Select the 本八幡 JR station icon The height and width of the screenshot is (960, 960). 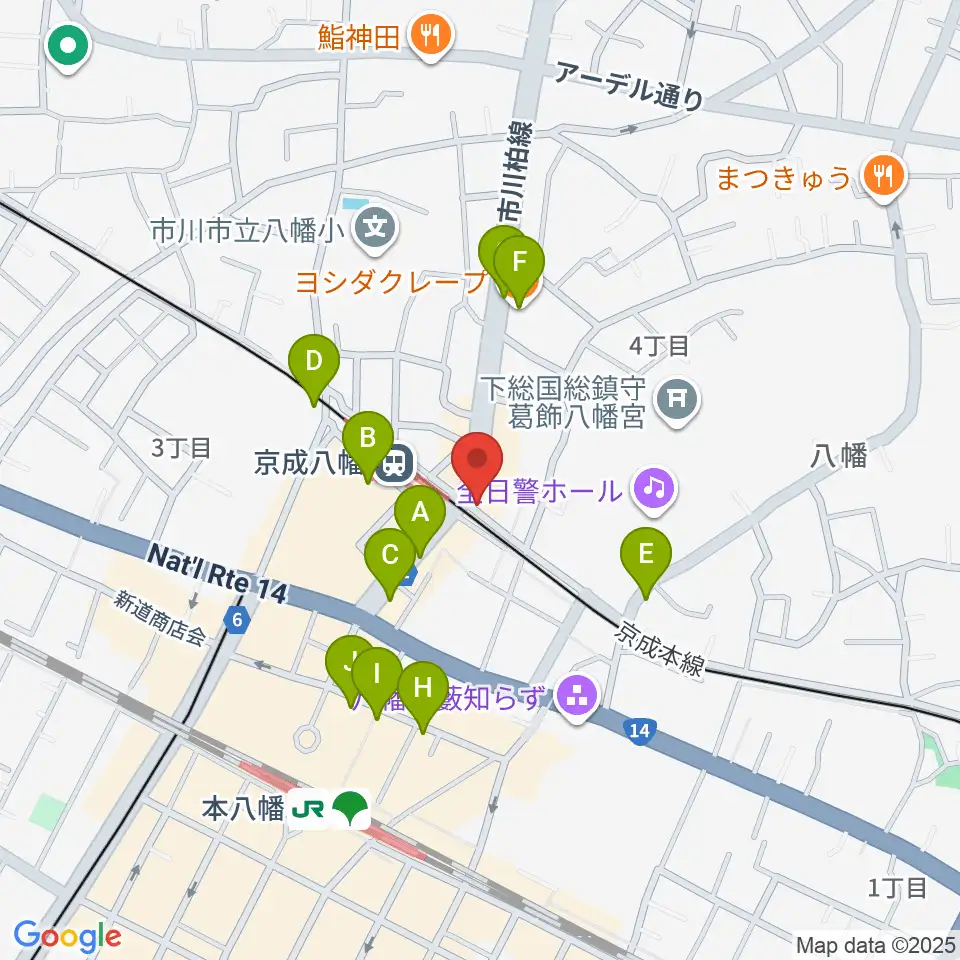pyautogui.click(x=329, y=809)
